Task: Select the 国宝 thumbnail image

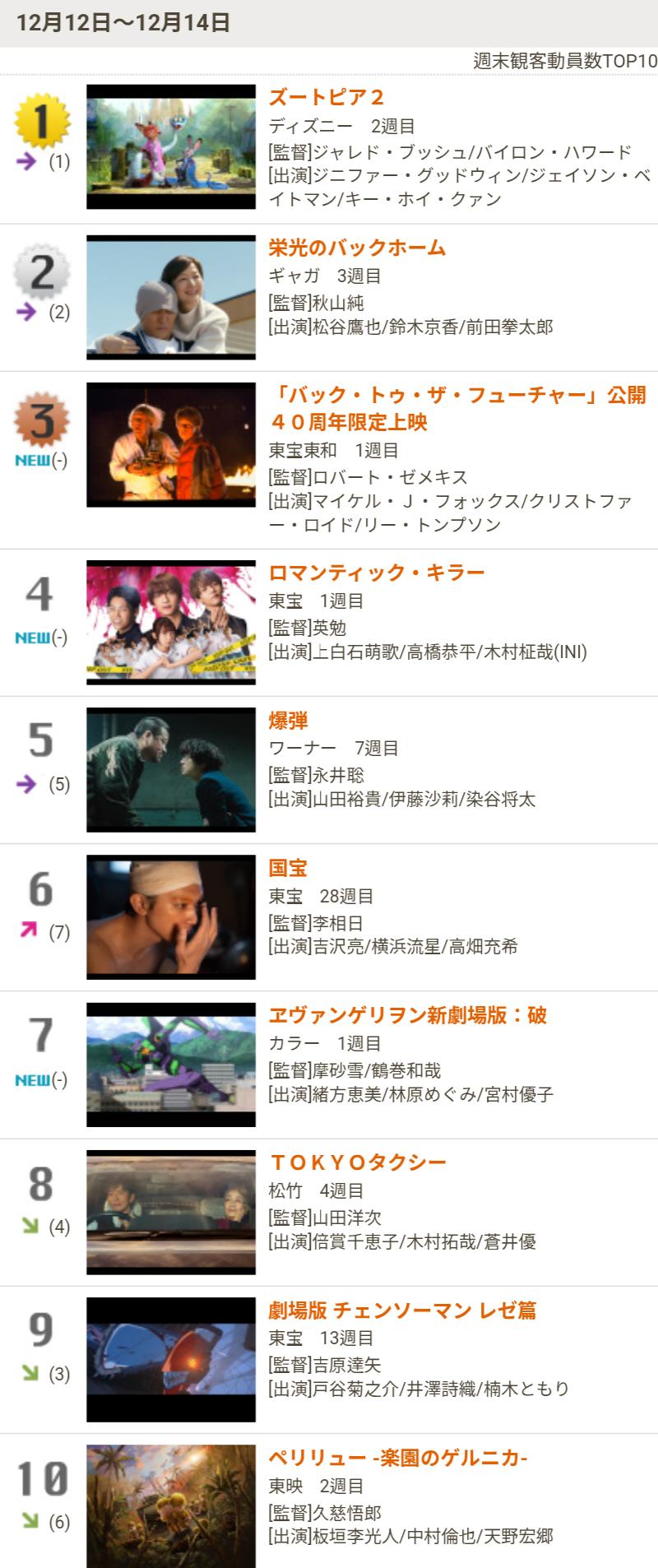Action: pyautogui.click(x=171, y=917)
